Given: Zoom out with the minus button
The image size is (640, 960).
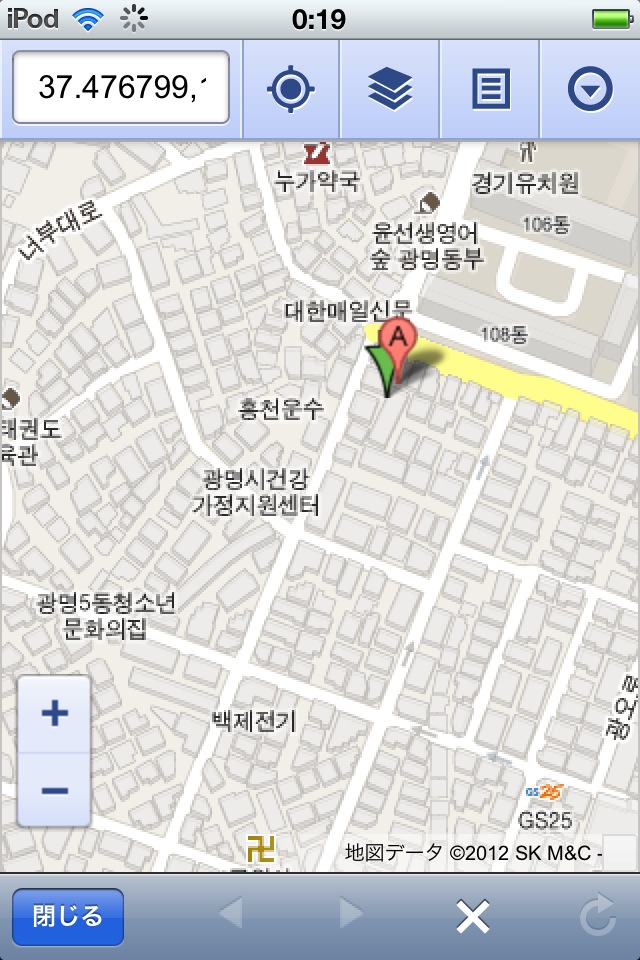Looking at the screenshot, I should click(x=55, y=790).
